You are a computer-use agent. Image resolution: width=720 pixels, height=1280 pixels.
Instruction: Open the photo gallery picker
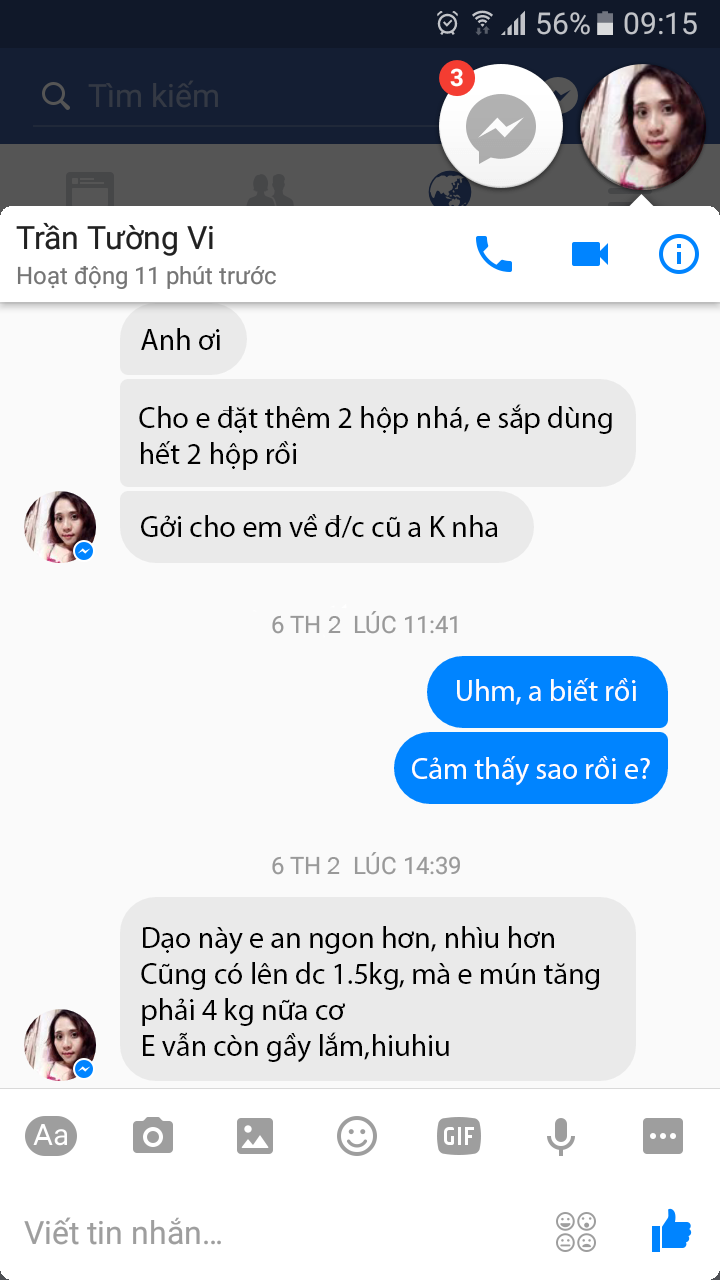coord(255,1136)
